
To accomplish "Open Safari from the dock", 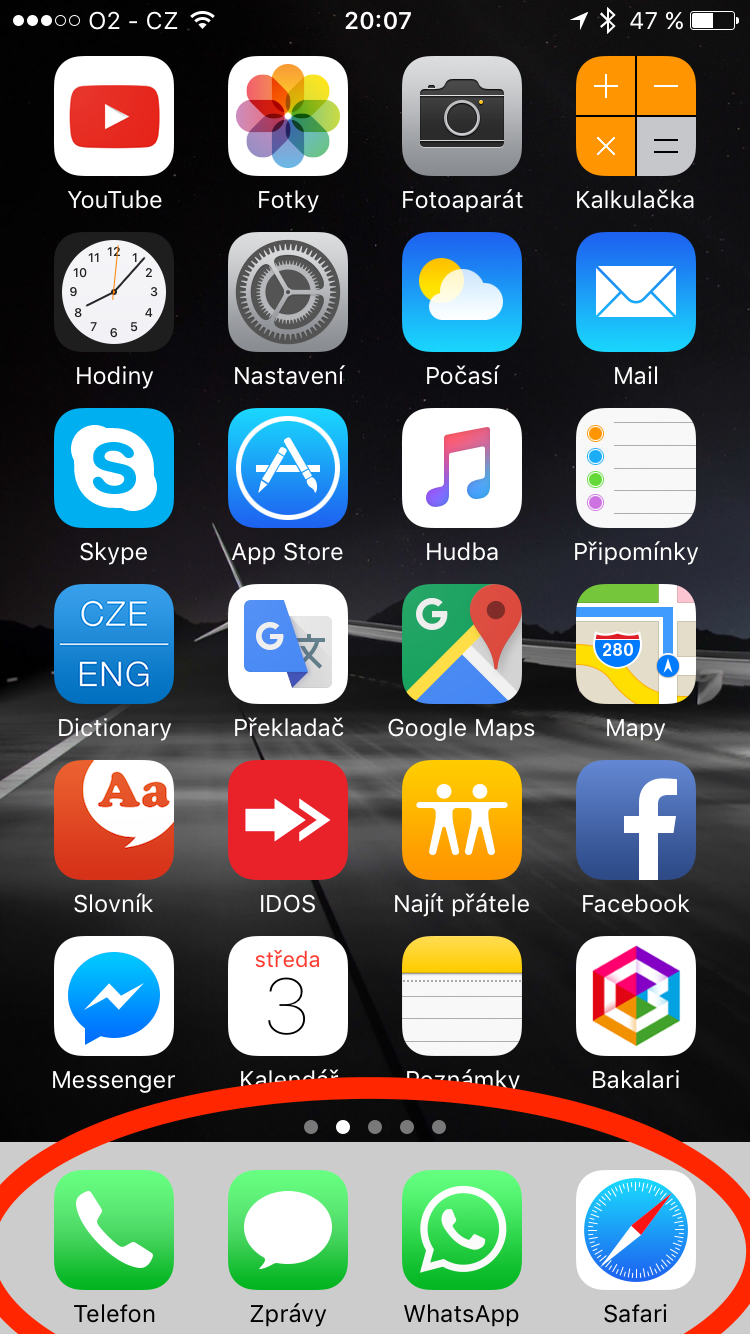I will pyautogui.click(x=635, y=1231).
